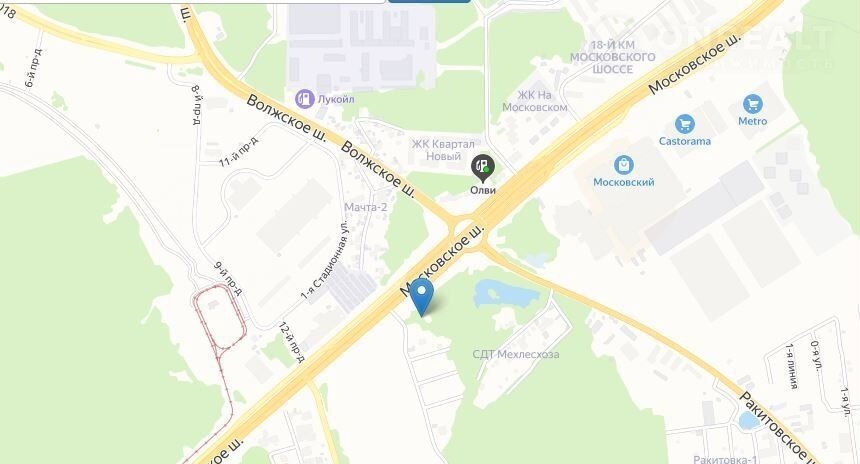Screen dimensions: 860x464
Task: Select the Московский shopping marker
Action: [x=624, y=164]
